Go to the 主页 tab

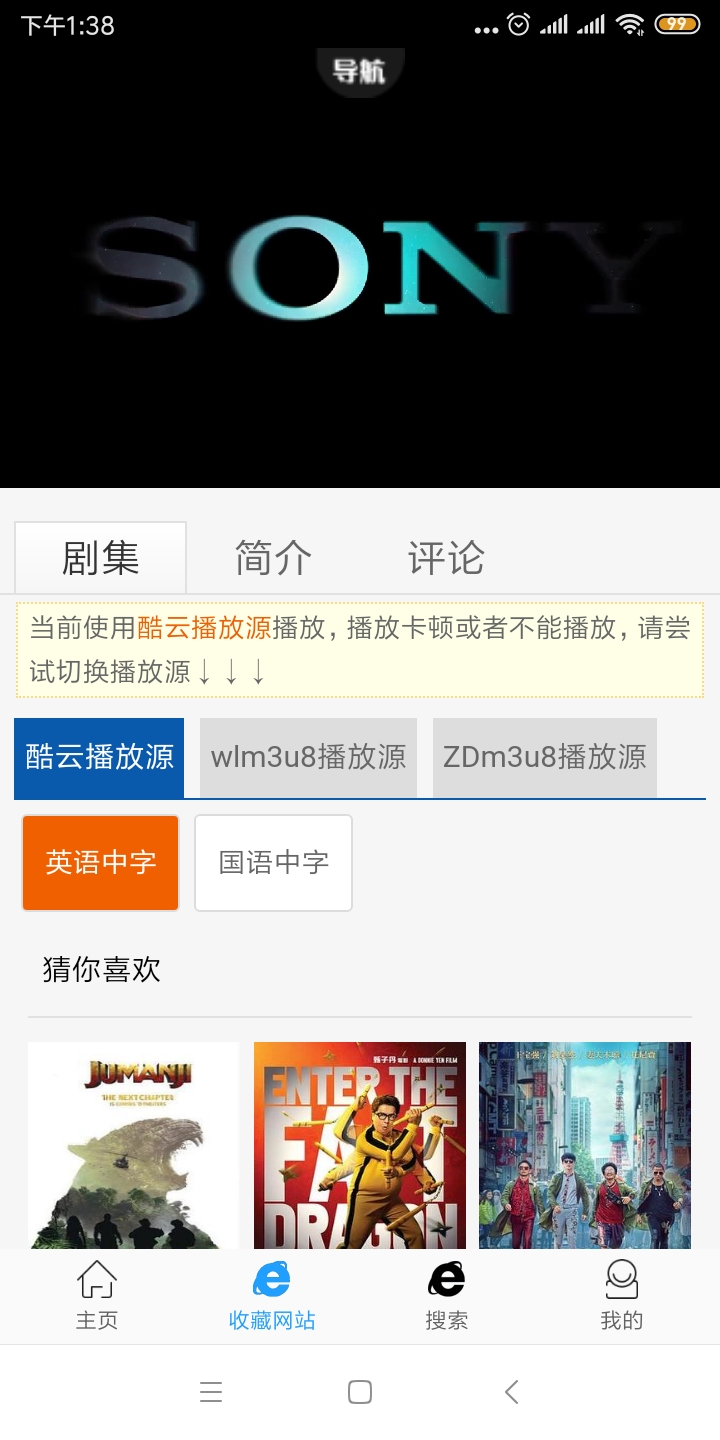[x=97, y=1296]
